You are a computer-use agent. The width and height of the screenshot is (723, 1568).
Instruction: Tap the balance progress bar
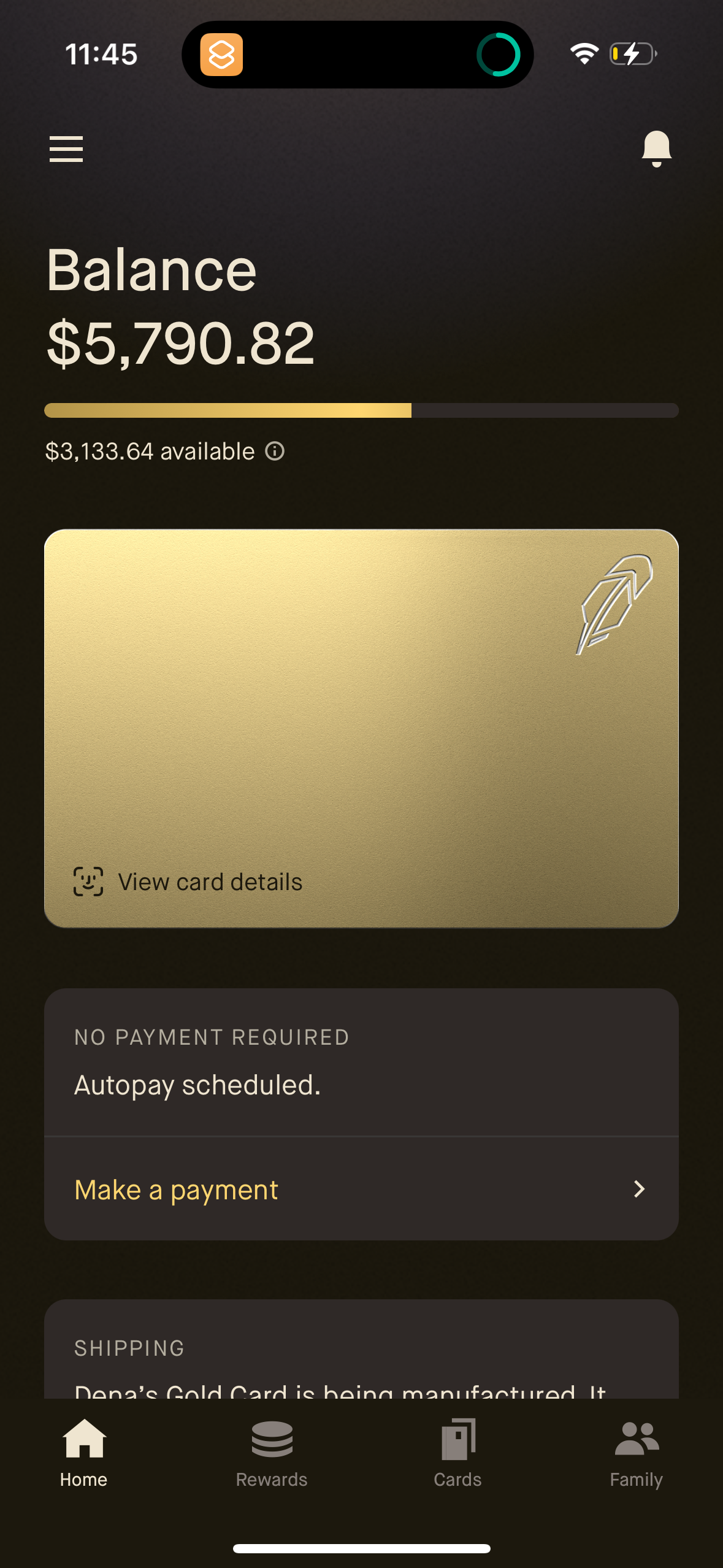(361, 410)
